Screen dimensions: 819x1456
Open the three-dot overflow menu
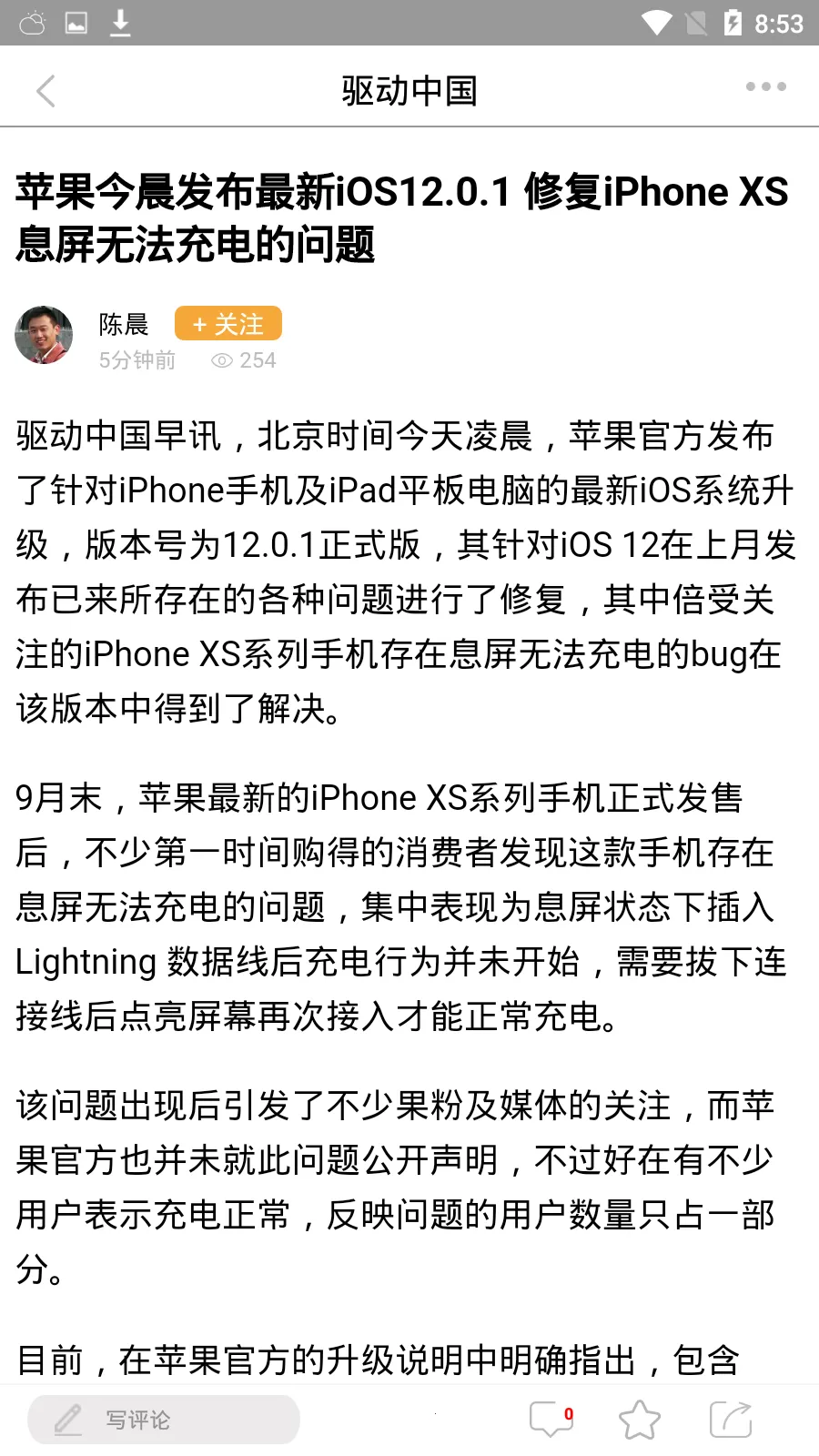pos(765,86)
